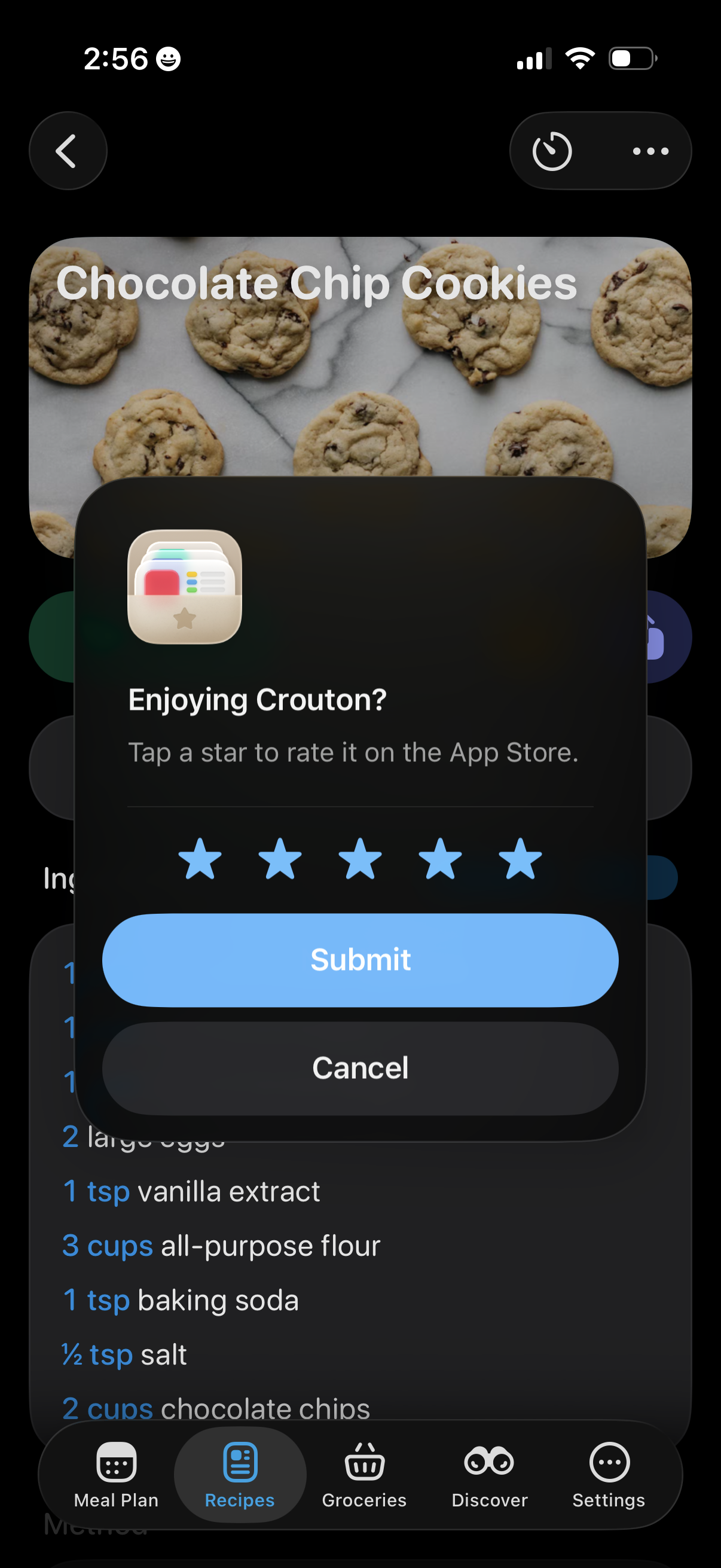Open the Settings icon

[609, 1461]
